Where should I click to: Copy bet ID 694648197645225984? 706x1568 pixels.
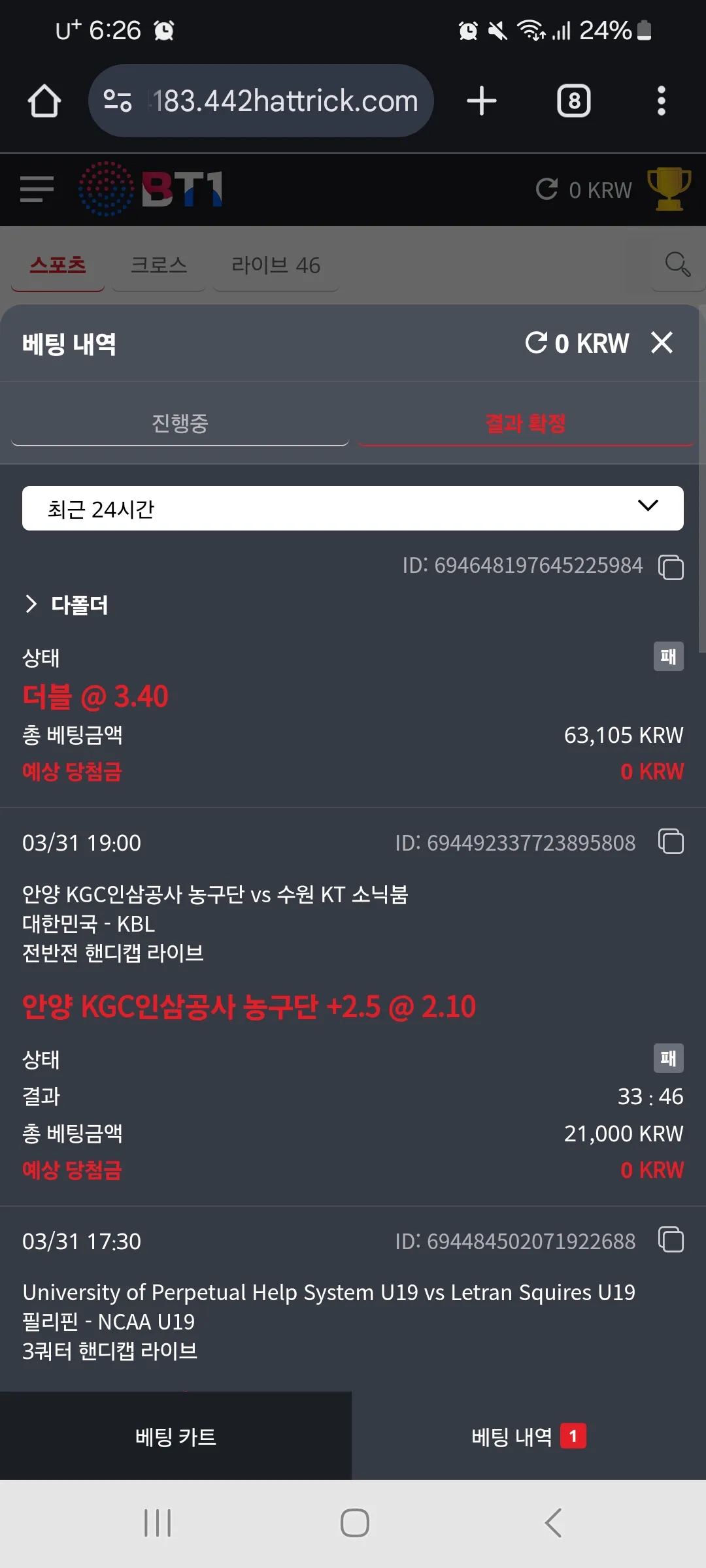pos(671,566)
